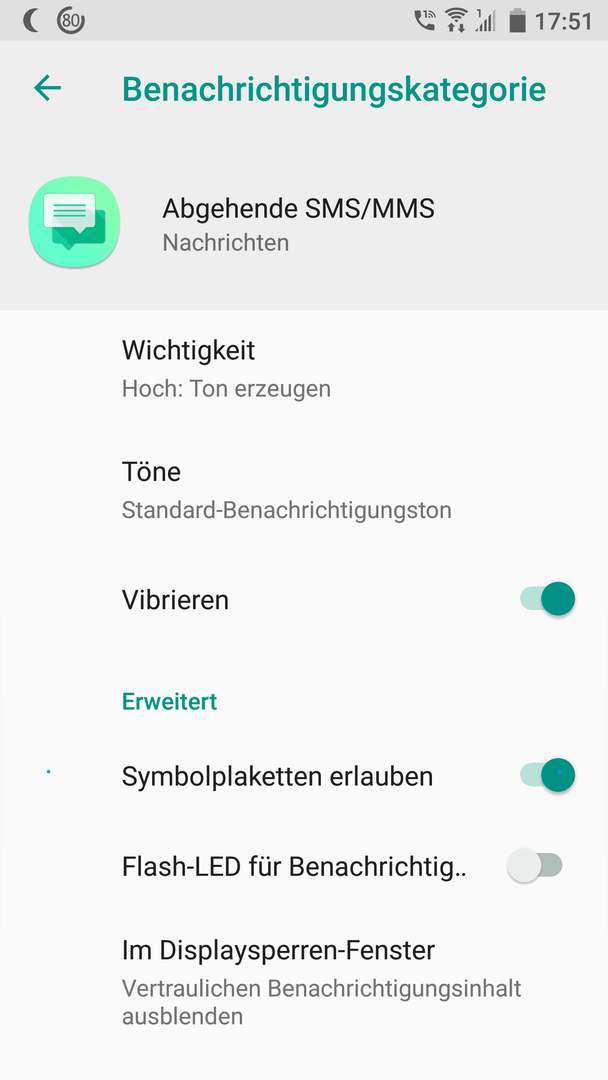
Task: Disable Symbolplaketten erlauben
Action: point(547,775)
